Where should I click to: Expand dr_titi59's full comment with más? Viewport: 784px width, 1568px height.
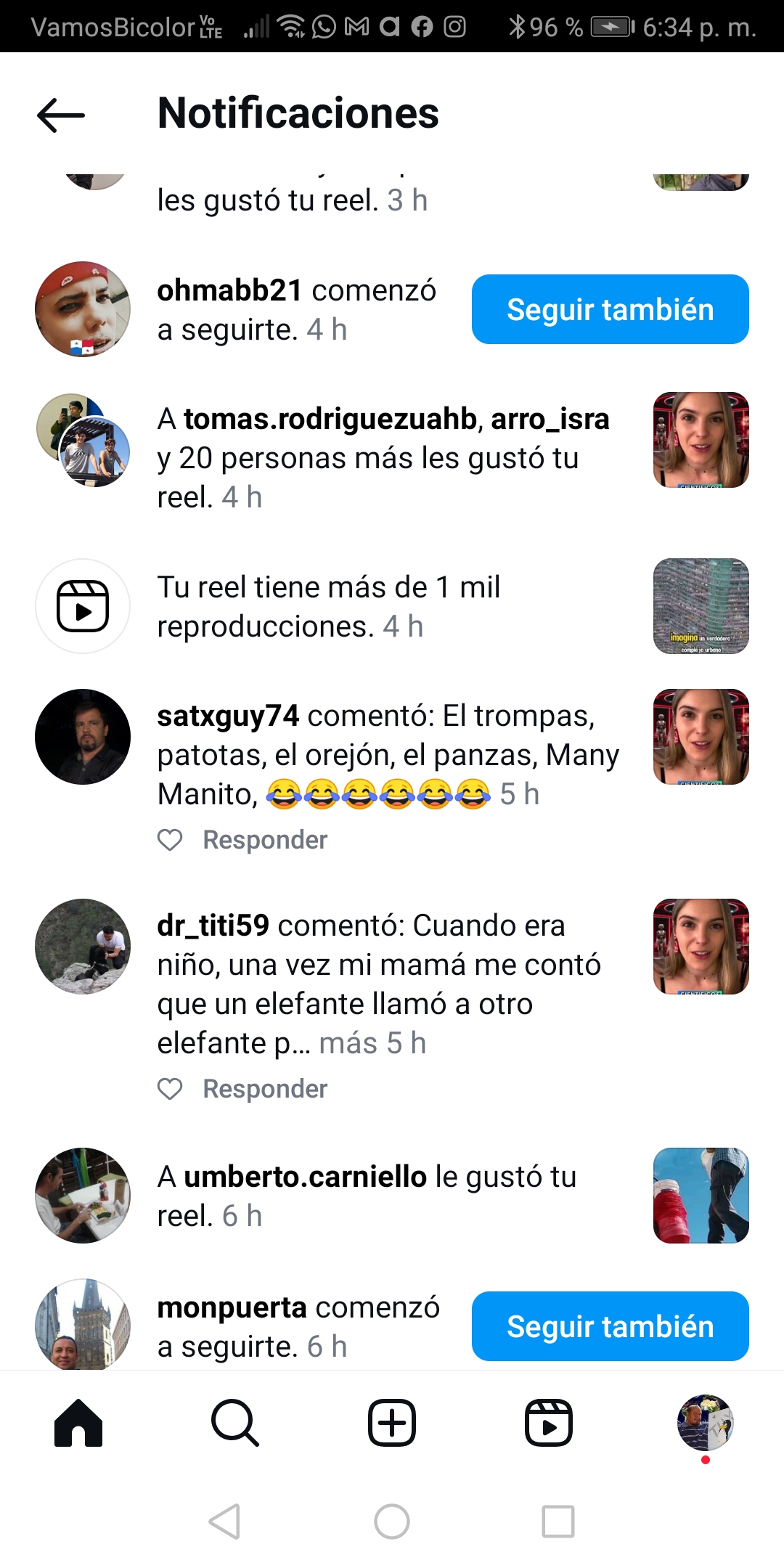coord(348,1043)
